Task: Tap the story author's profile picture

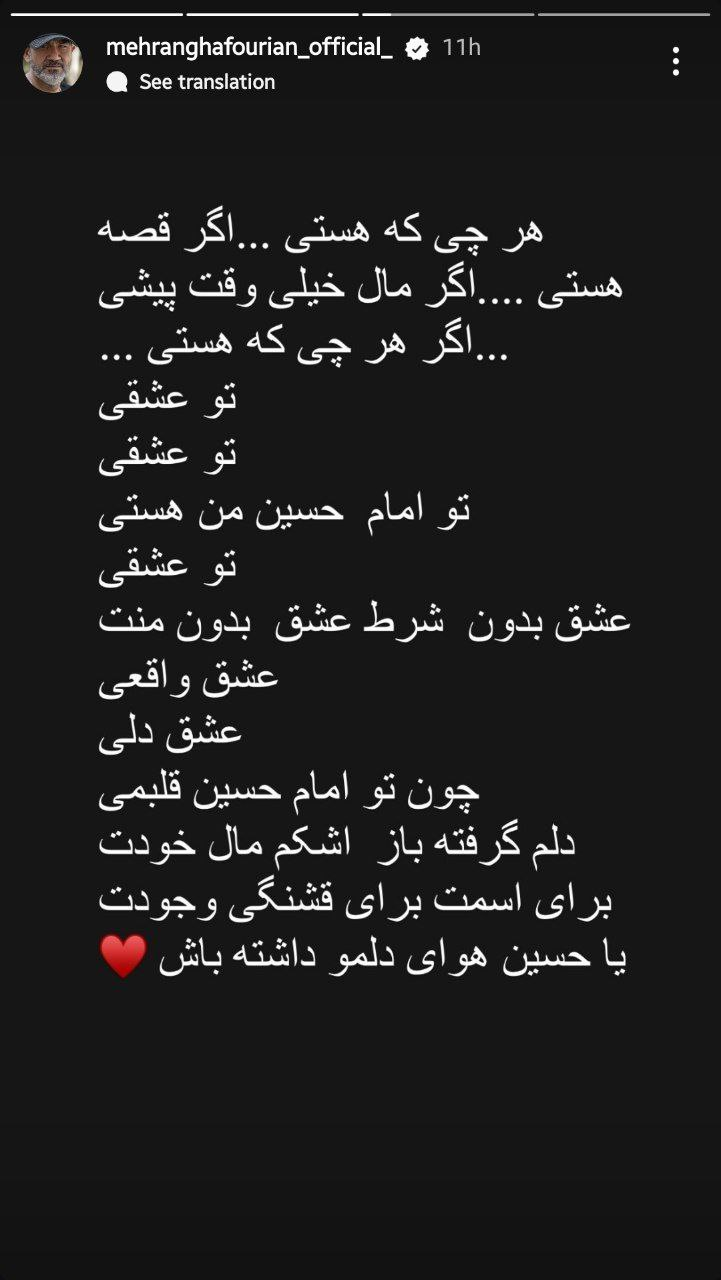Action: 52,63
